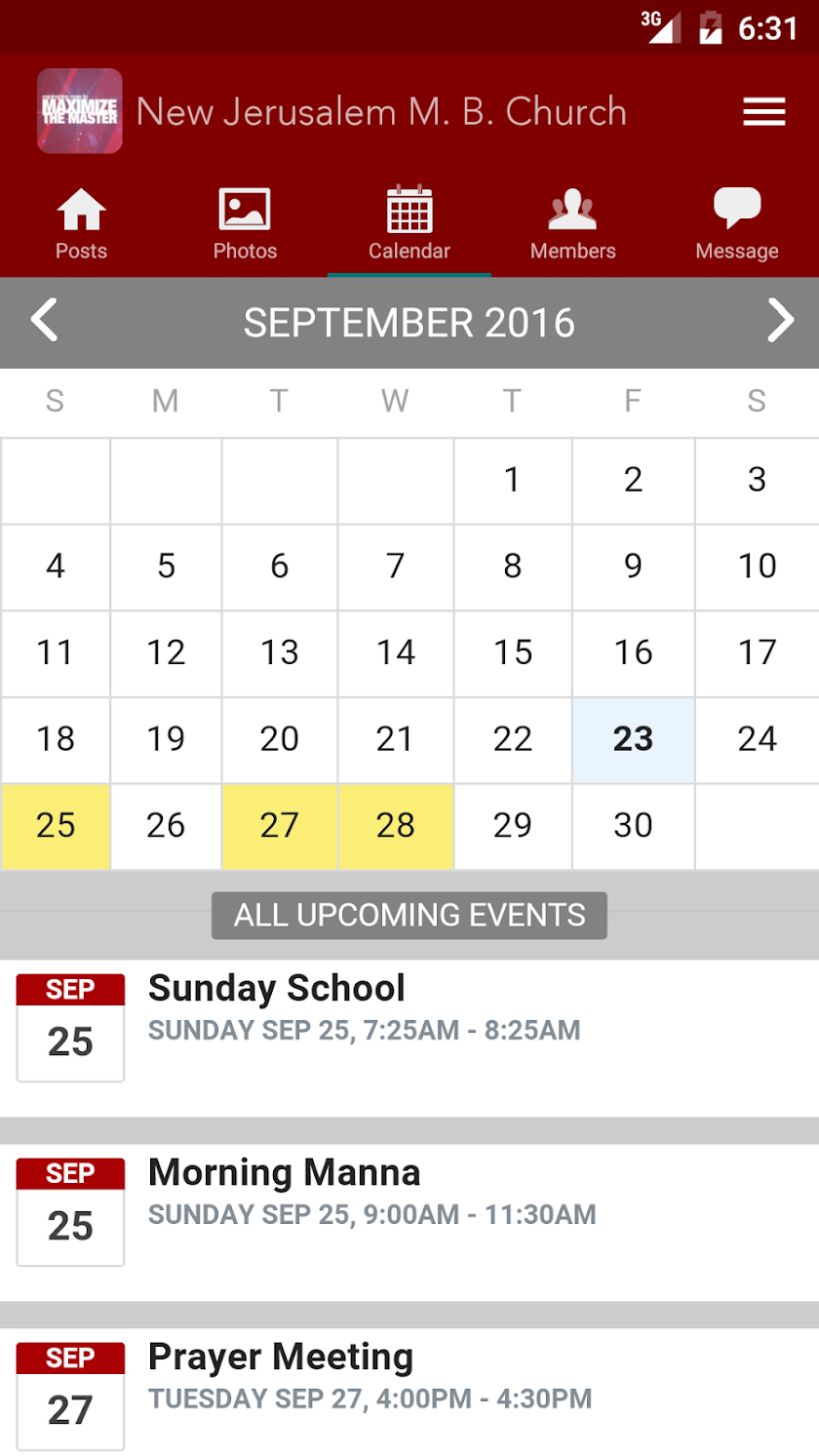This screenshot has height=1456, width=819.
Task: Select September 27 on the calendar
Action: pos(280,826)
